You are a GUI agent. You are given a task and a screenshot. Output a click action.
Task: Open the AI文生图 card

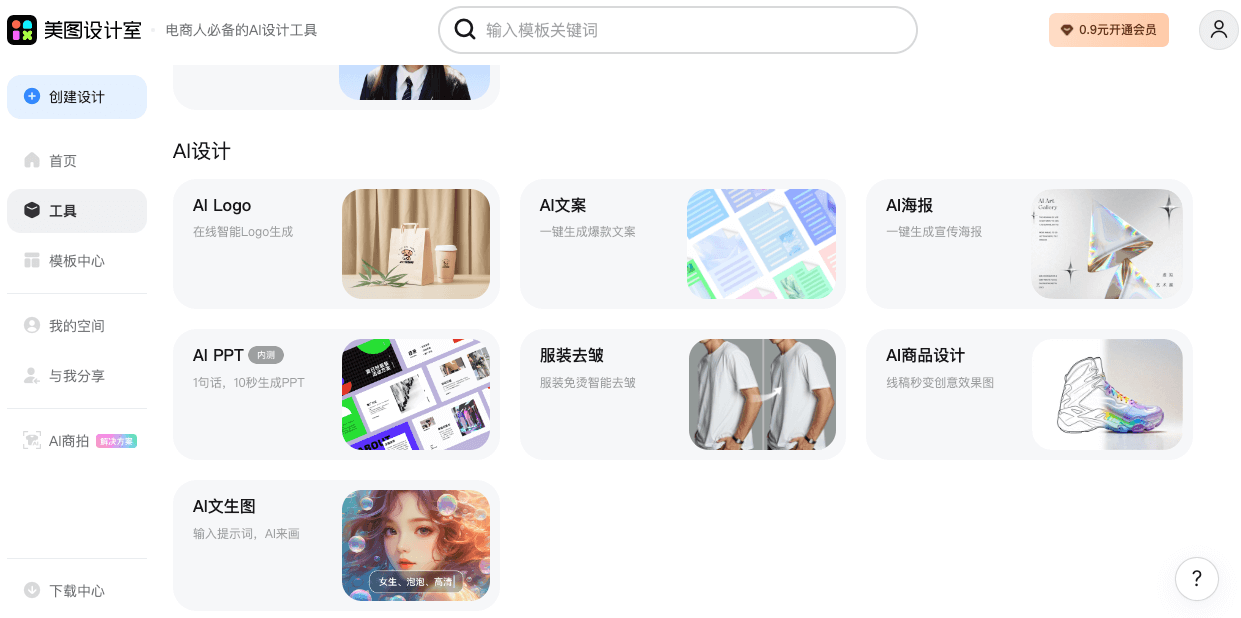[335, 545]
